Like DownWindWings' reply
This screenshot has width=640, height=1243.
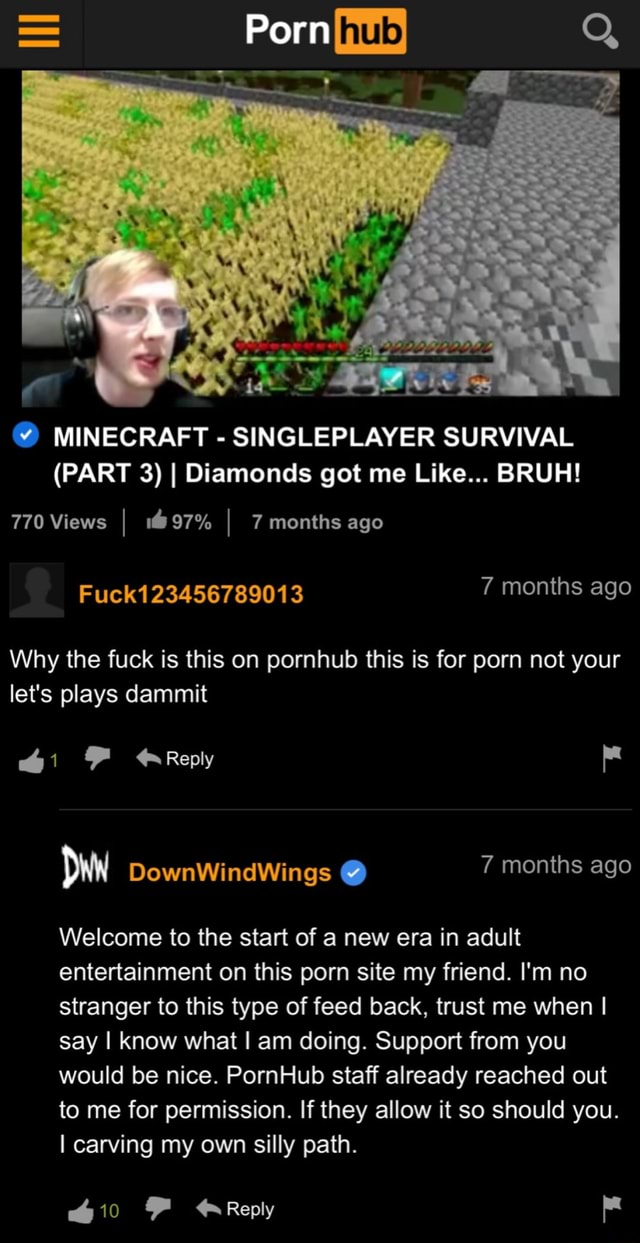(x=82, y=1210)
